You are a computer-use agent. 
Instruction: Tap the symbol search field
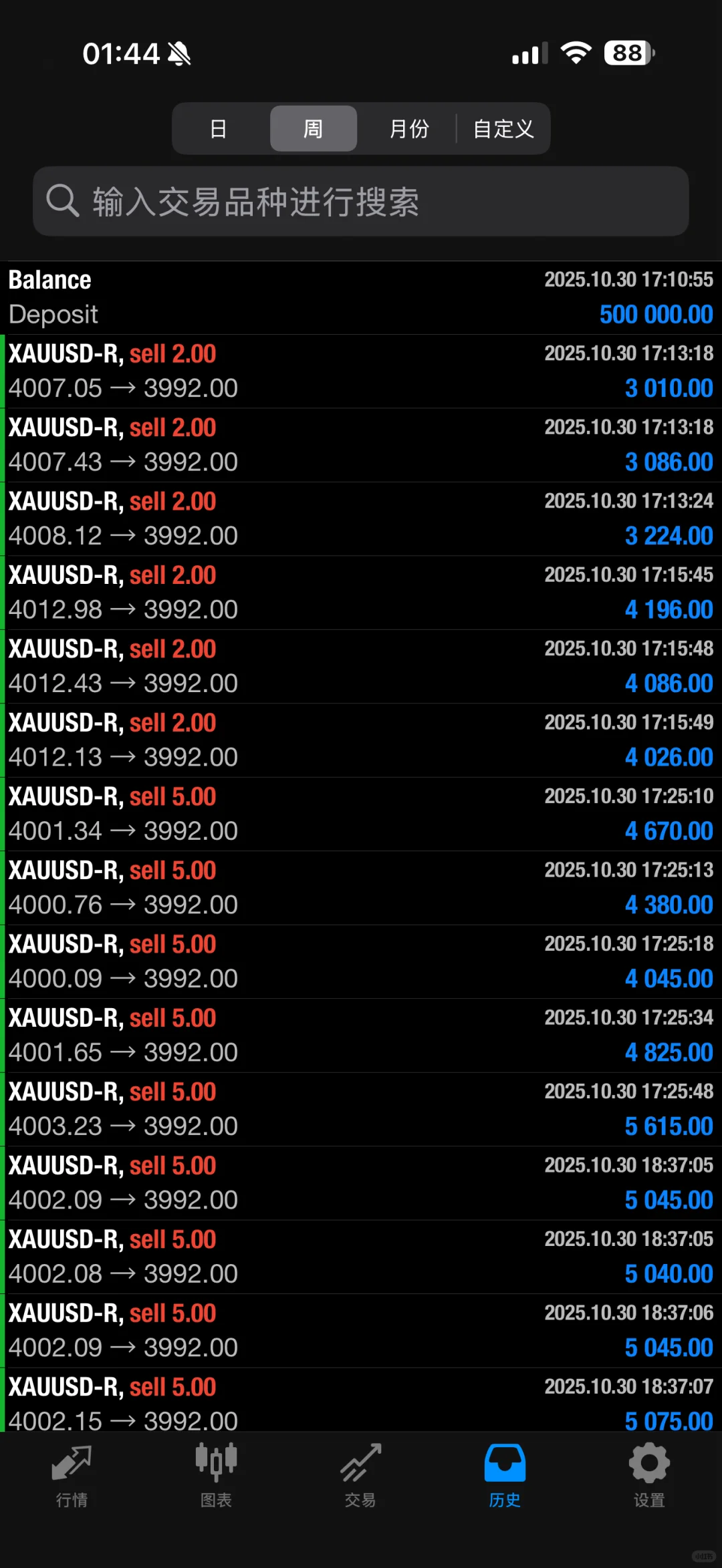coord(361,201)
